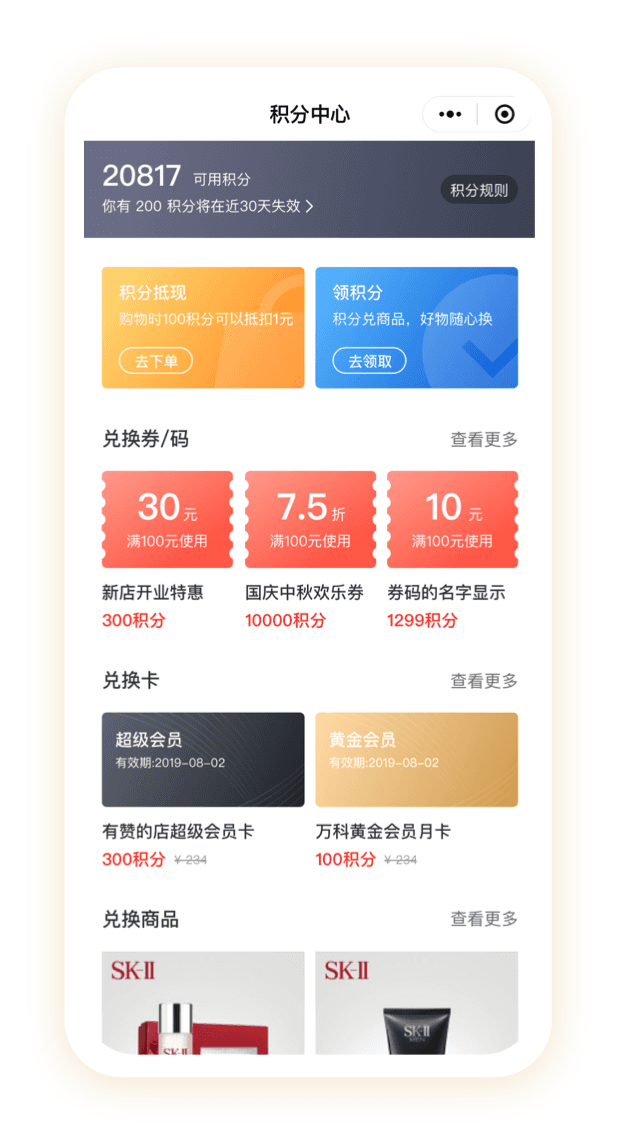Image resolution: width=621 pixels, height=1140 pixels.
Task: View more in 兑换卡 section
Action: (484, 681)
